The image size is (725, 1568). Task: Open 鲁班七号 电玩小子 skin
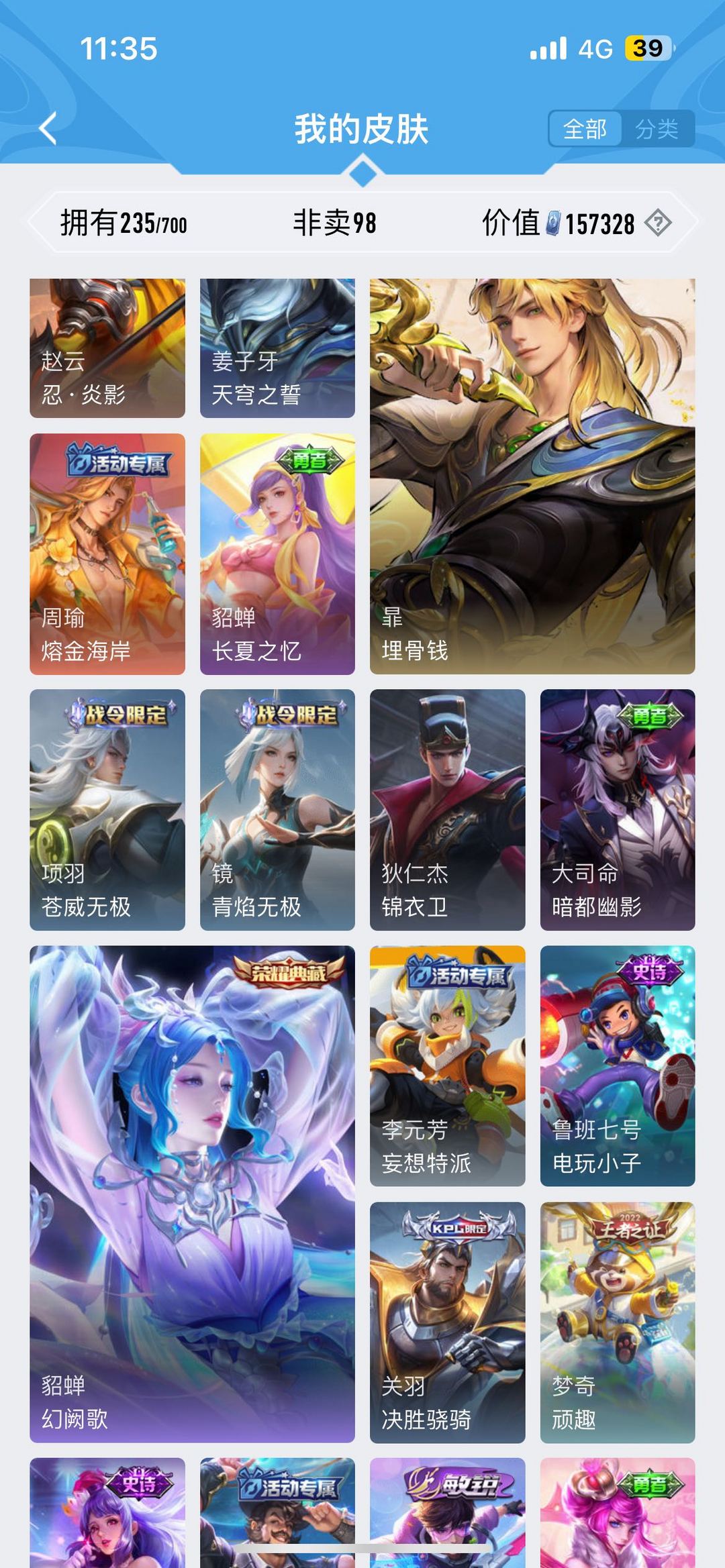click(x=618, y=1066)
